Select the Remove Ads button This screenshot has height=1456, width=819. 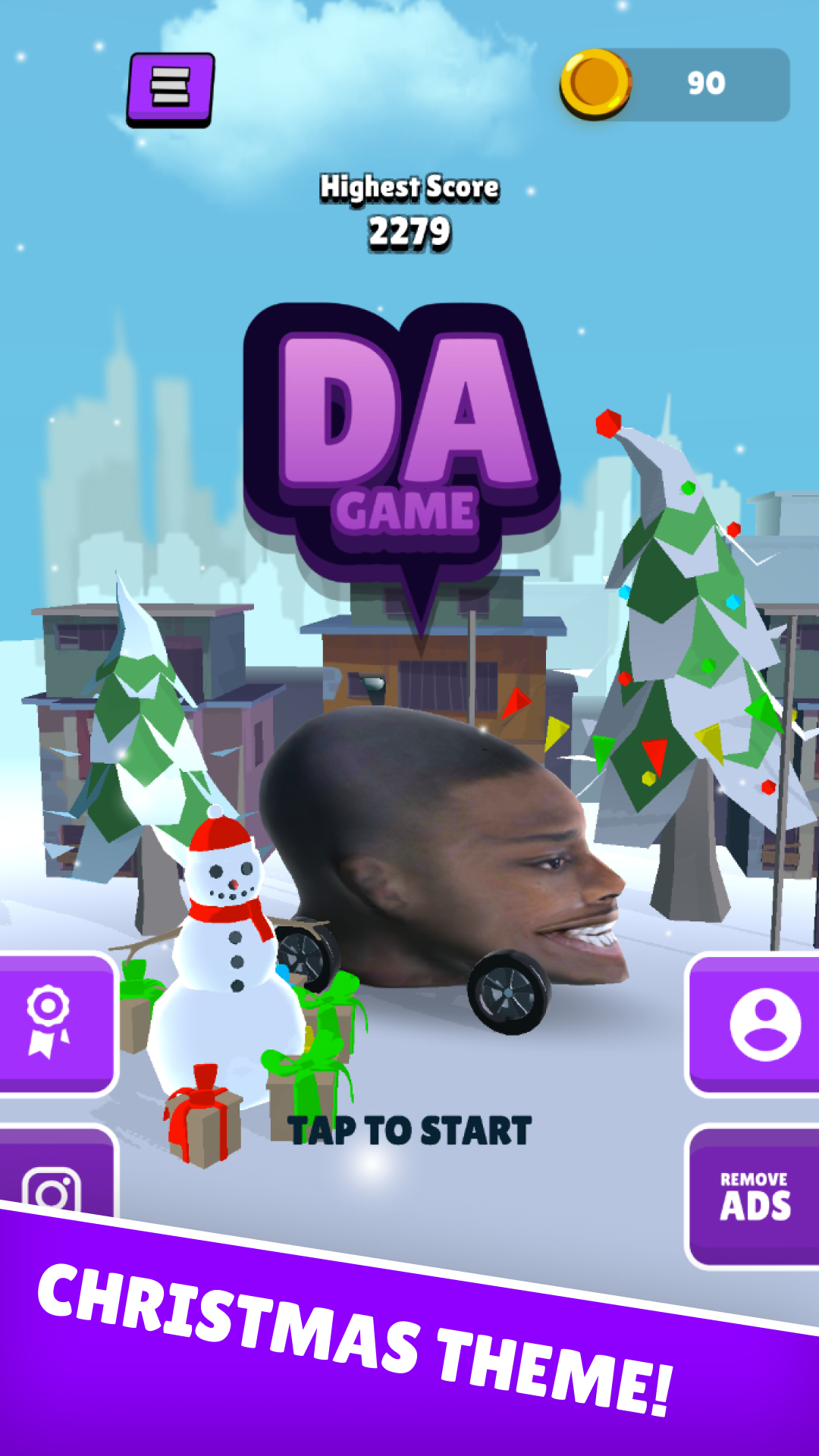click(x=755, y=1197)
